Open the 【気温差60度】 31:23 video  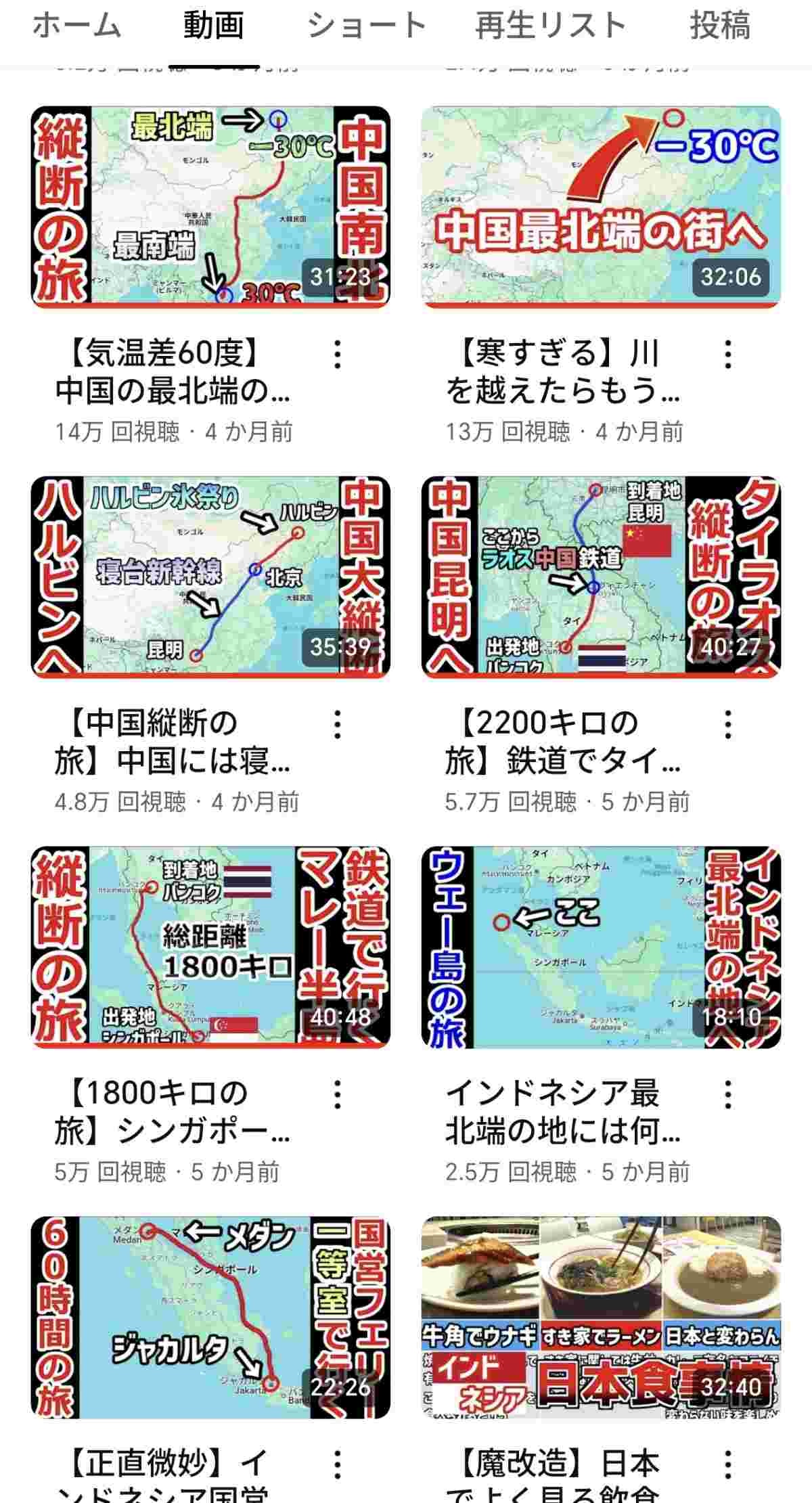click(x=210, y=206)
